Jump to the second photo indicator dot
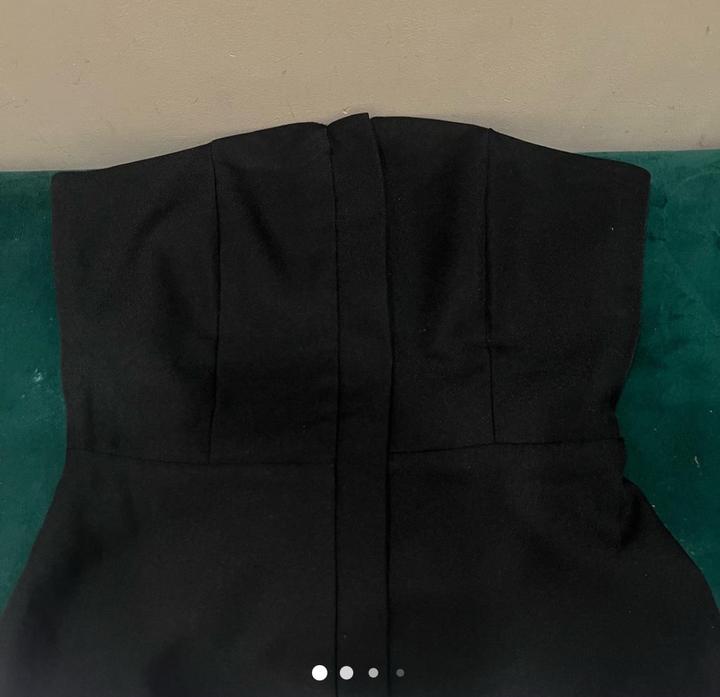The height and width of the screenshot is (697, 720). tap(346, 673)
